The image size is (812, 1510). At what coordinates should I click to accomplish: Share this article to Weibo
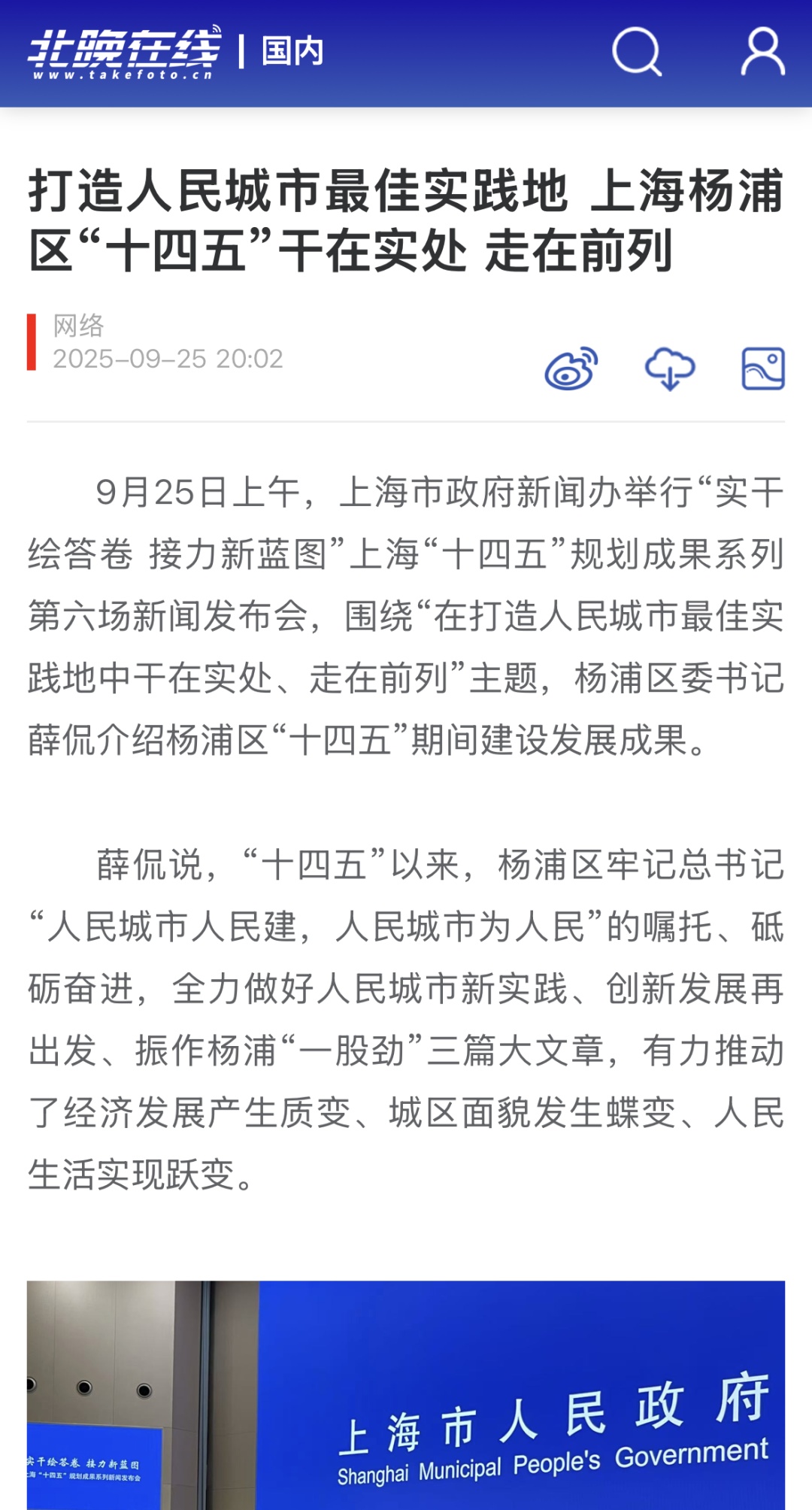pos(571,368)
